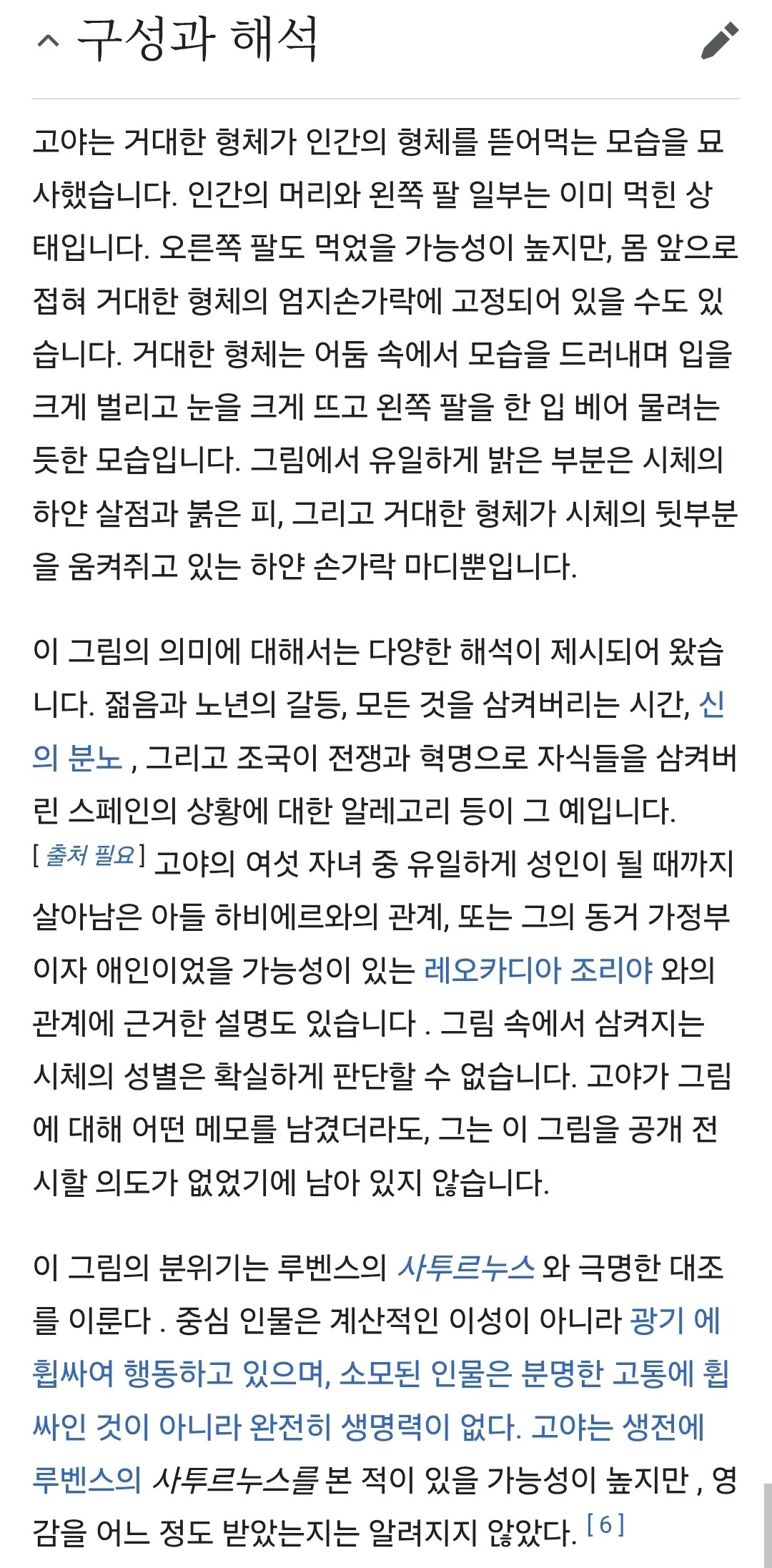This screenshot has width=772, height=1568.
Task: Open the linked text starting with 광기
Action: pos(675,1321)
